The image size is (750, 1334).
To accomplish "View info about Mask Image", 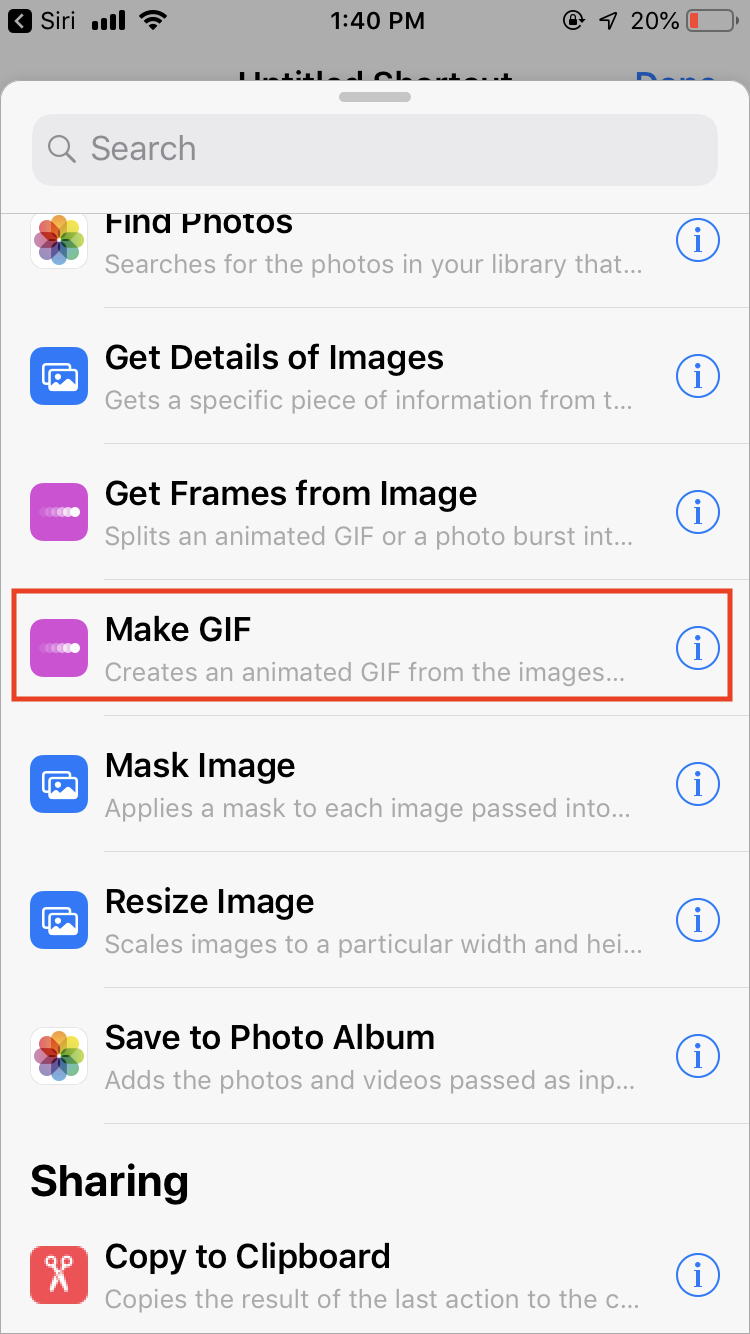I will click(x=698, y=784).
